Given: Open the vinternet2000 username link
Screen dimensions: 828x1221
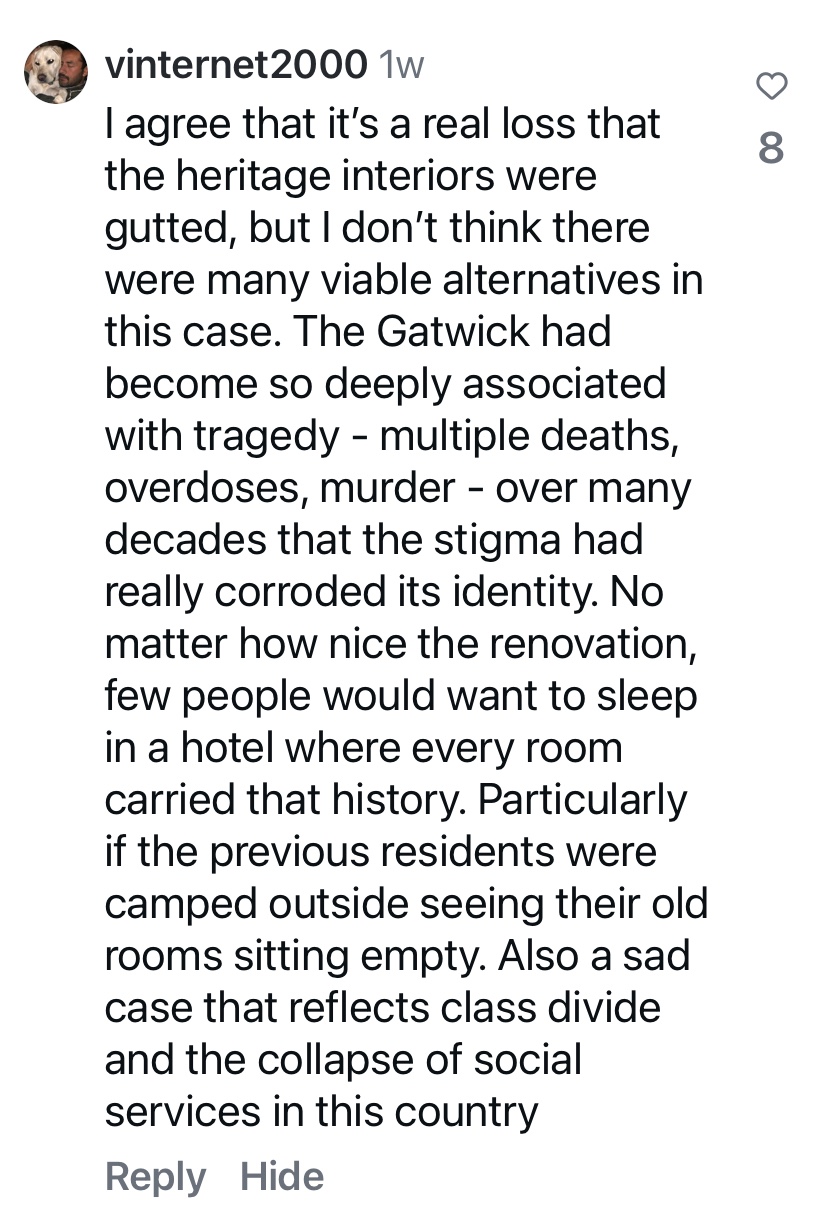Looking at the screenshot, I should pos(235,66).
